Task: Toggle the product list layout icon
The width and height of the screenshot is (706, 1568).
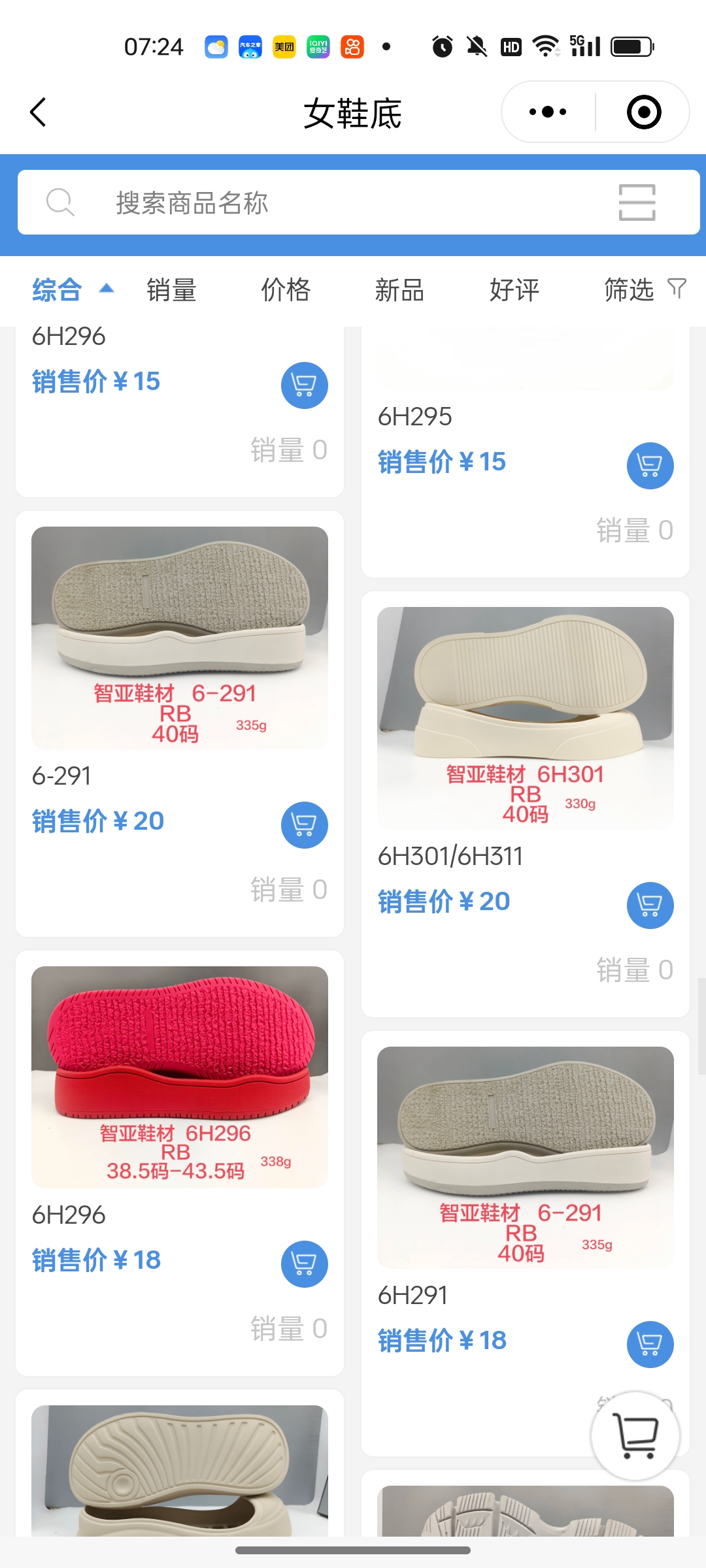Action: point(637,203)
